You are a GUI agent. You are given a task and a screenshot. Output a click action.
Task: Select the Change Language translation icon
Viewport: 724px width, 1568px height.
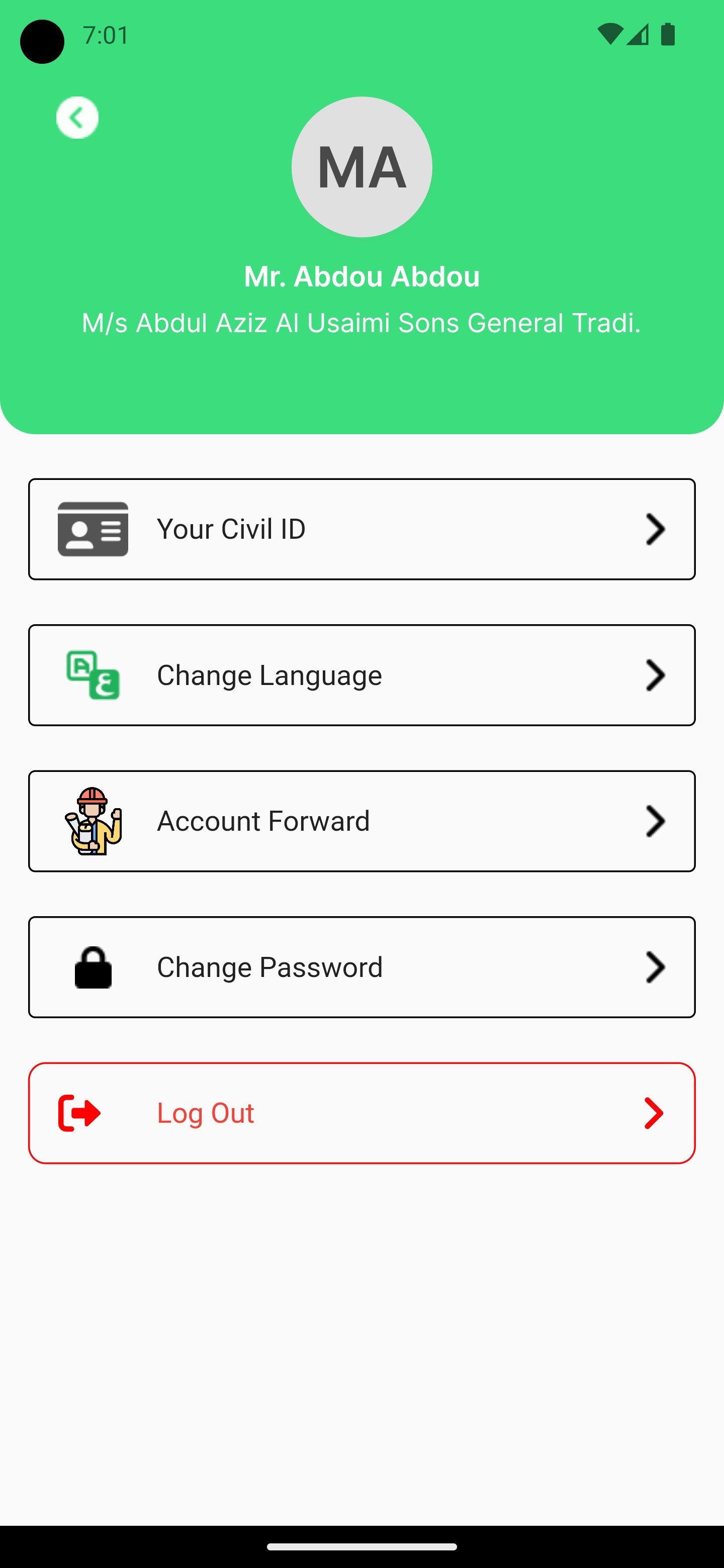(x=92, y=674)
